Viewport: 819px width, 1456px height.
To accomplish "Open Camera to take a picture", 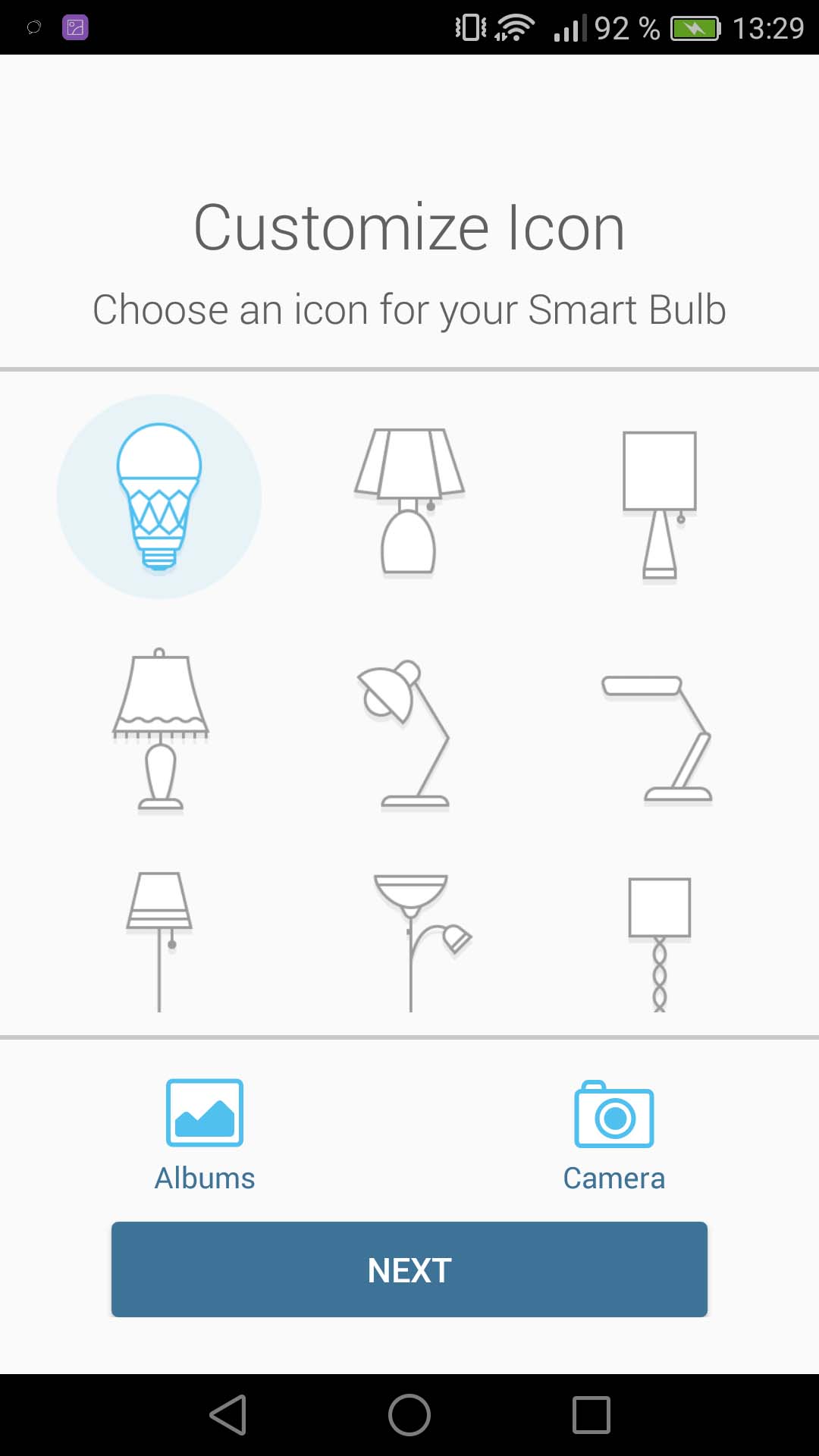I will click(613, 1134).
